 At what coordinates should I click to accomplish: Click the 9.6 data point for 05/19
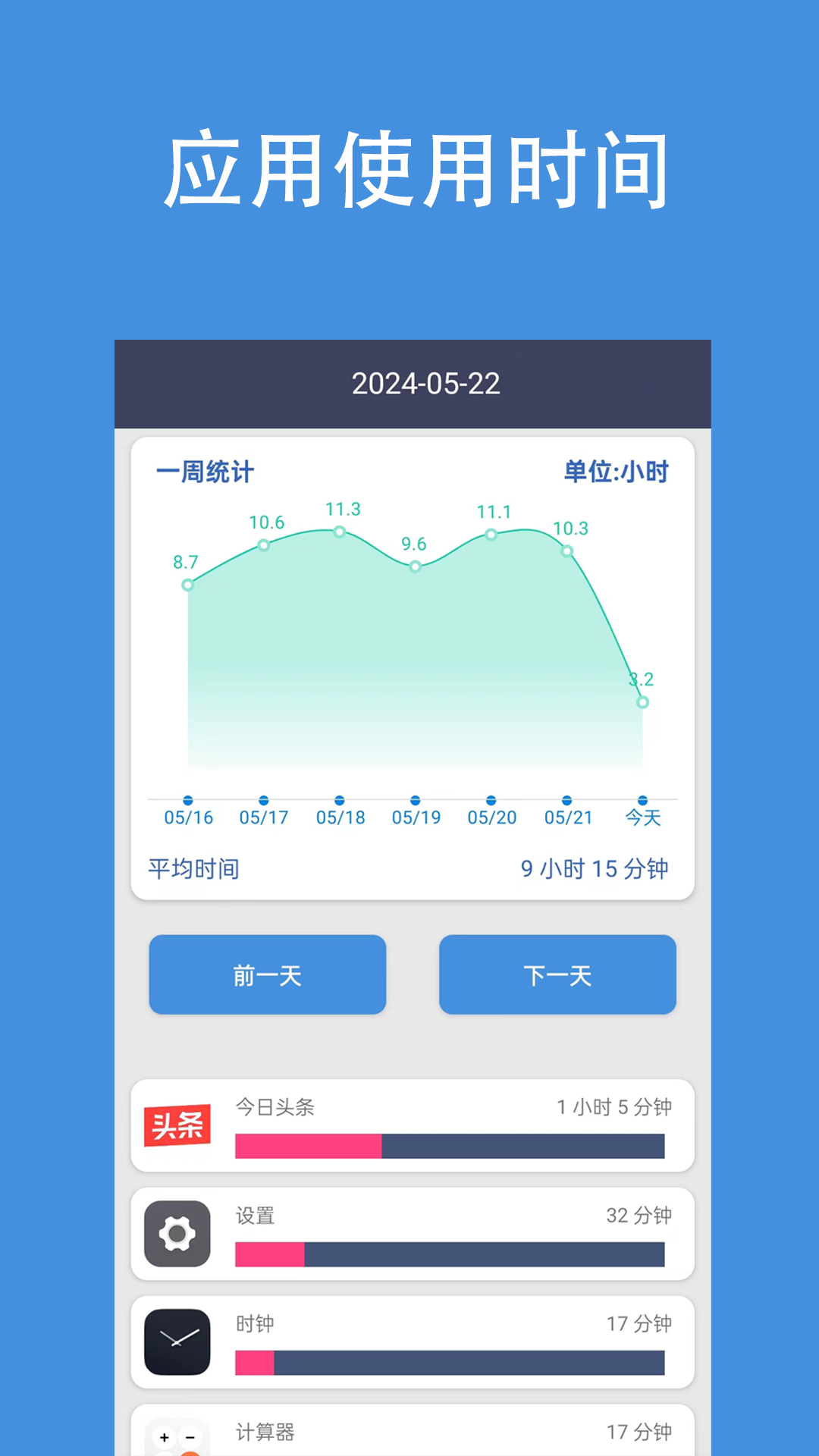(415, 566)
